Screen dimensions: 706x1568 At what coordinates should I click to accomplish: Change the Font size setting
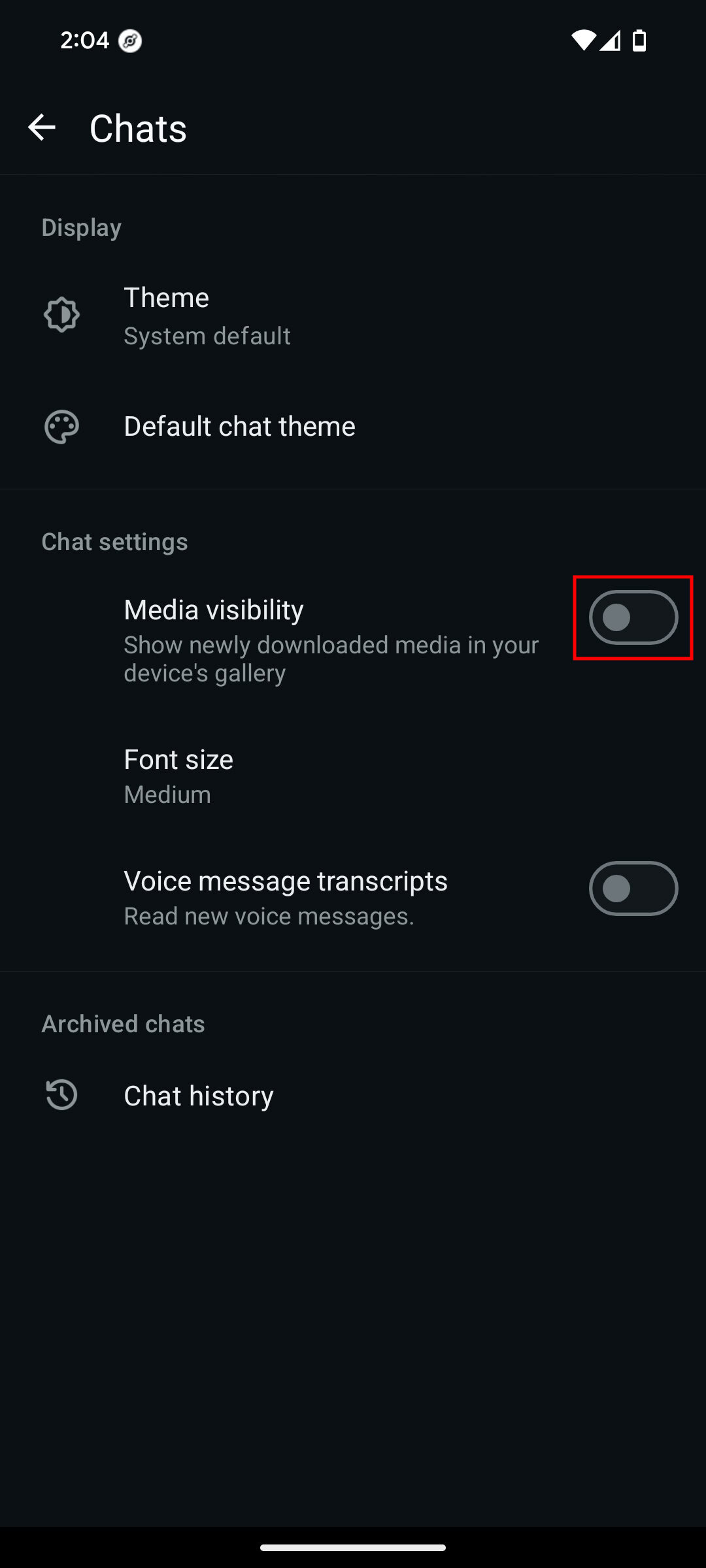(x=178, y=776)
